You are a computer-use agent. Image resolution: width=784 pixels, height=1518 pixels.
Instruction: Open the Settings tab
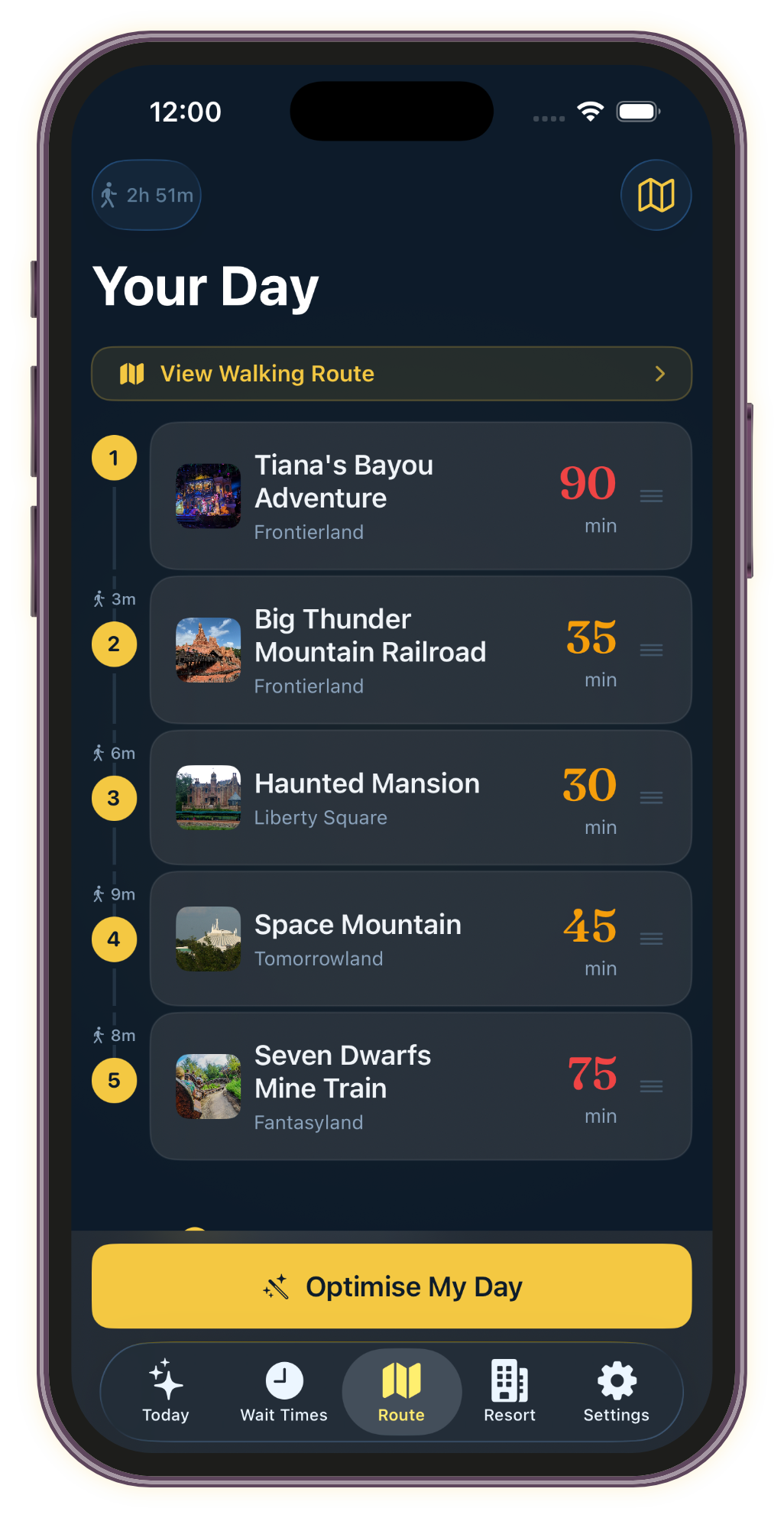(x=616, y=1392)
